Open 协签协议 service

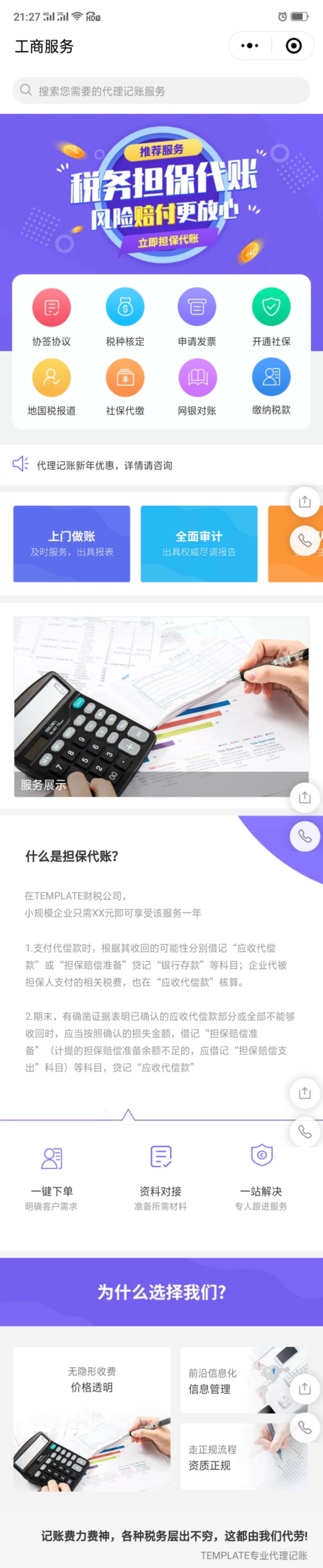(52, 317)
